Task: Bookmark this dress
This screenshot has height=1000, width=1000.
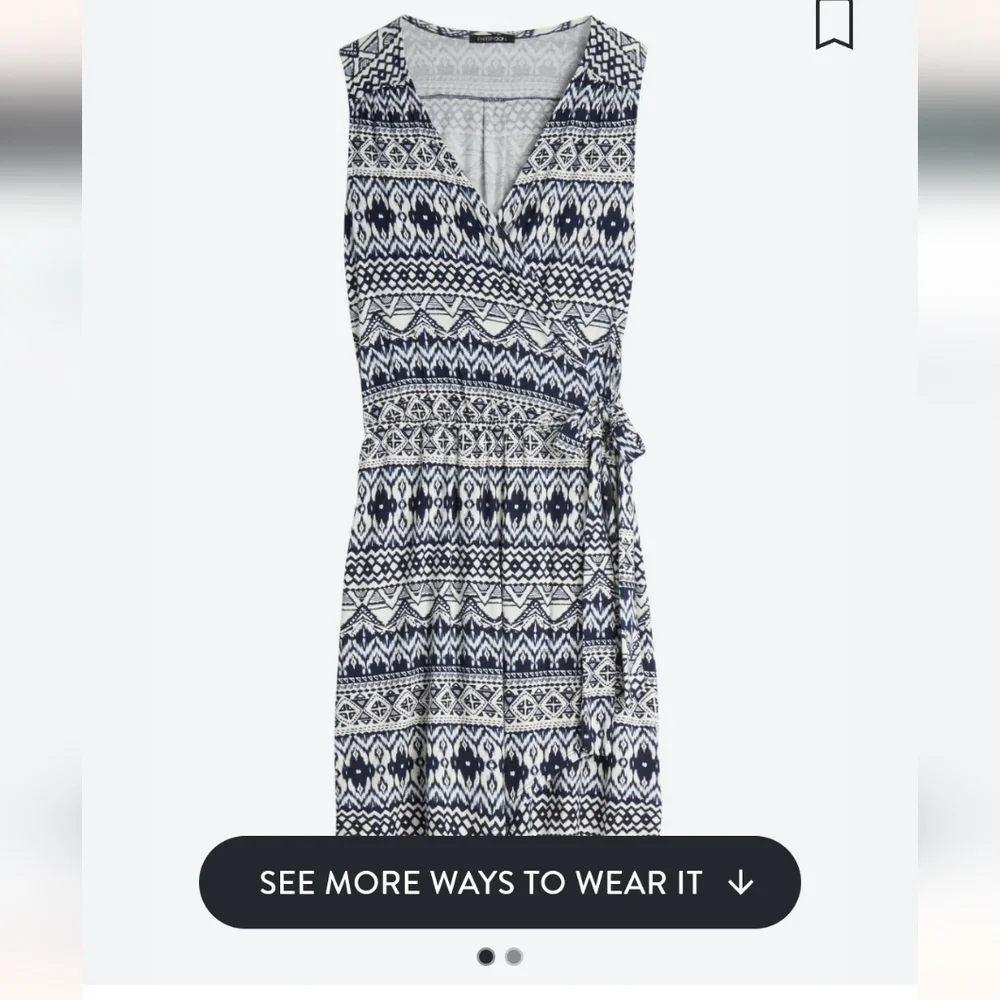Action: pos(834,24)
